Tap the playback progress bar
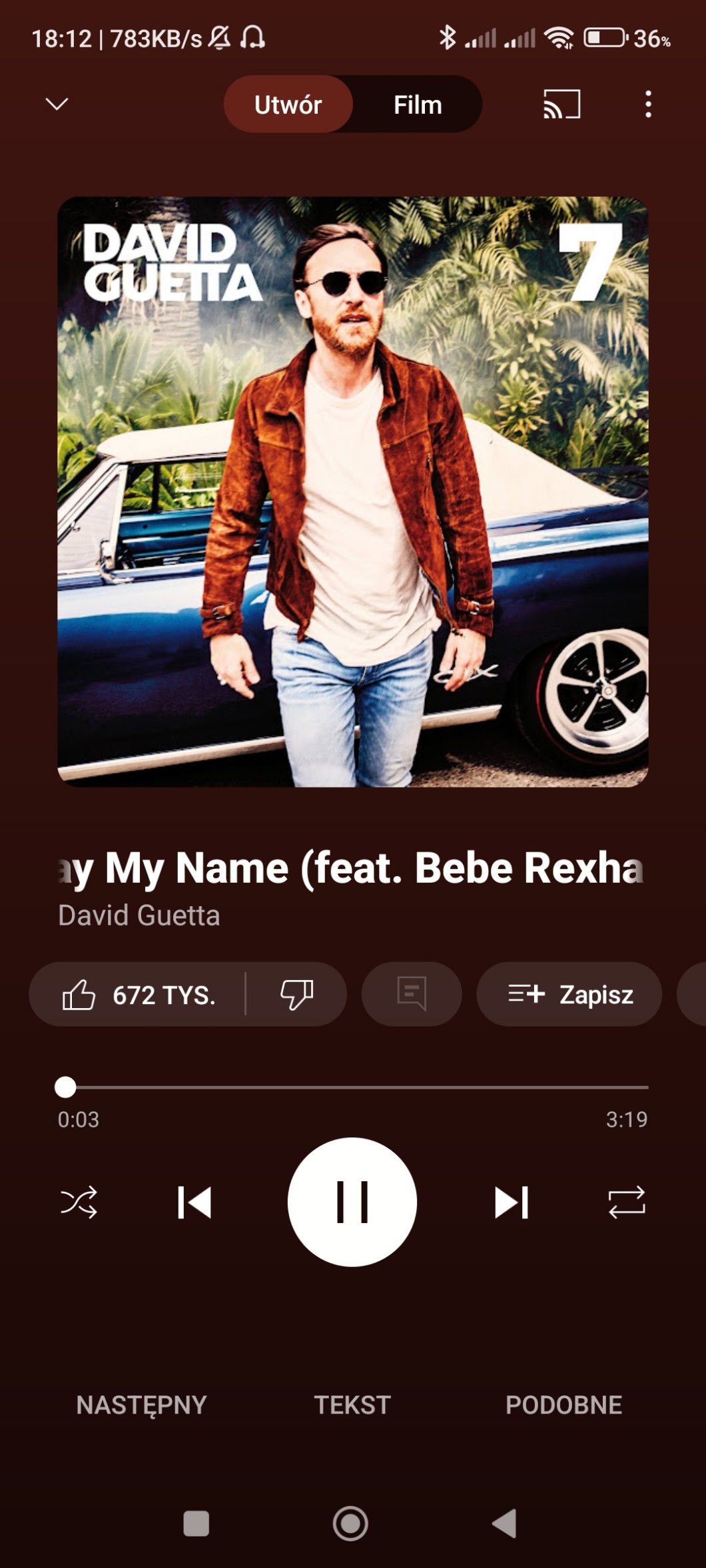The image size is (706, 1568). pos(353,1087)
